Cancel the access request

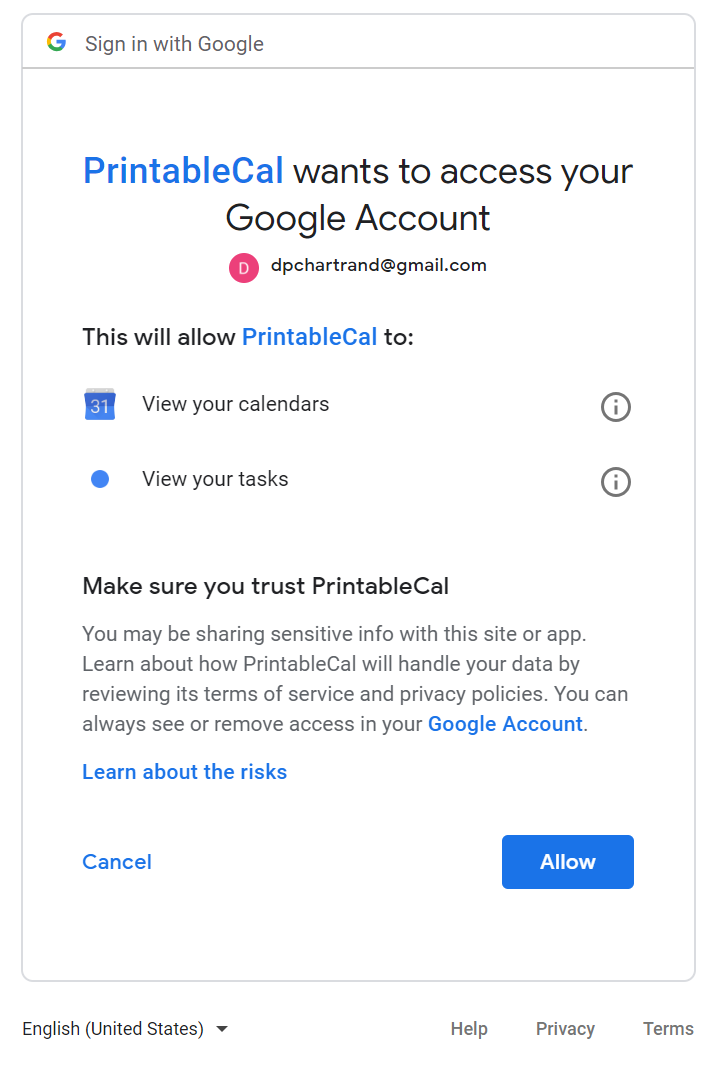pyautogui.click(x=117, y=862)
